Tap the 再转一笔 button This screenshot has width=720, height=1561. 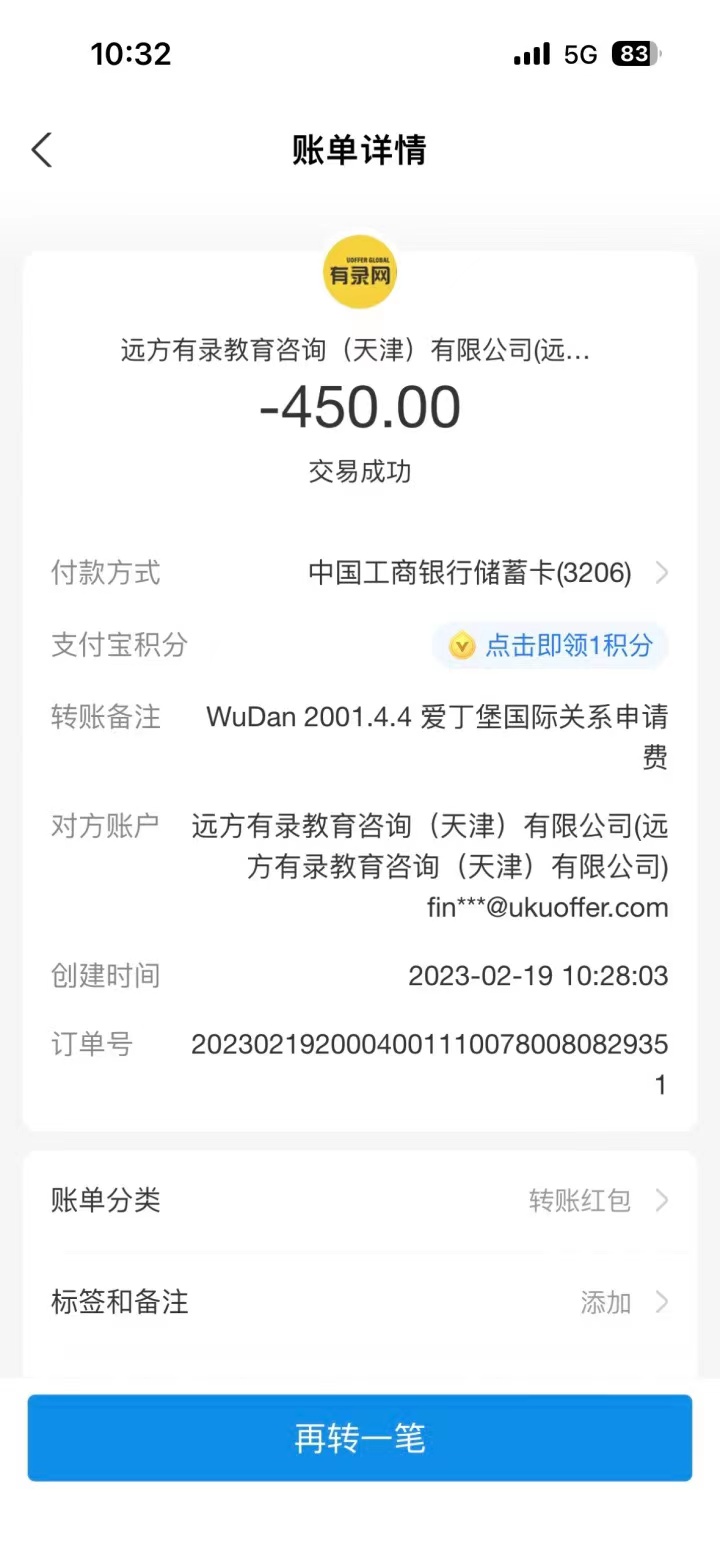pyautogui.click(x=360, y=1438)
